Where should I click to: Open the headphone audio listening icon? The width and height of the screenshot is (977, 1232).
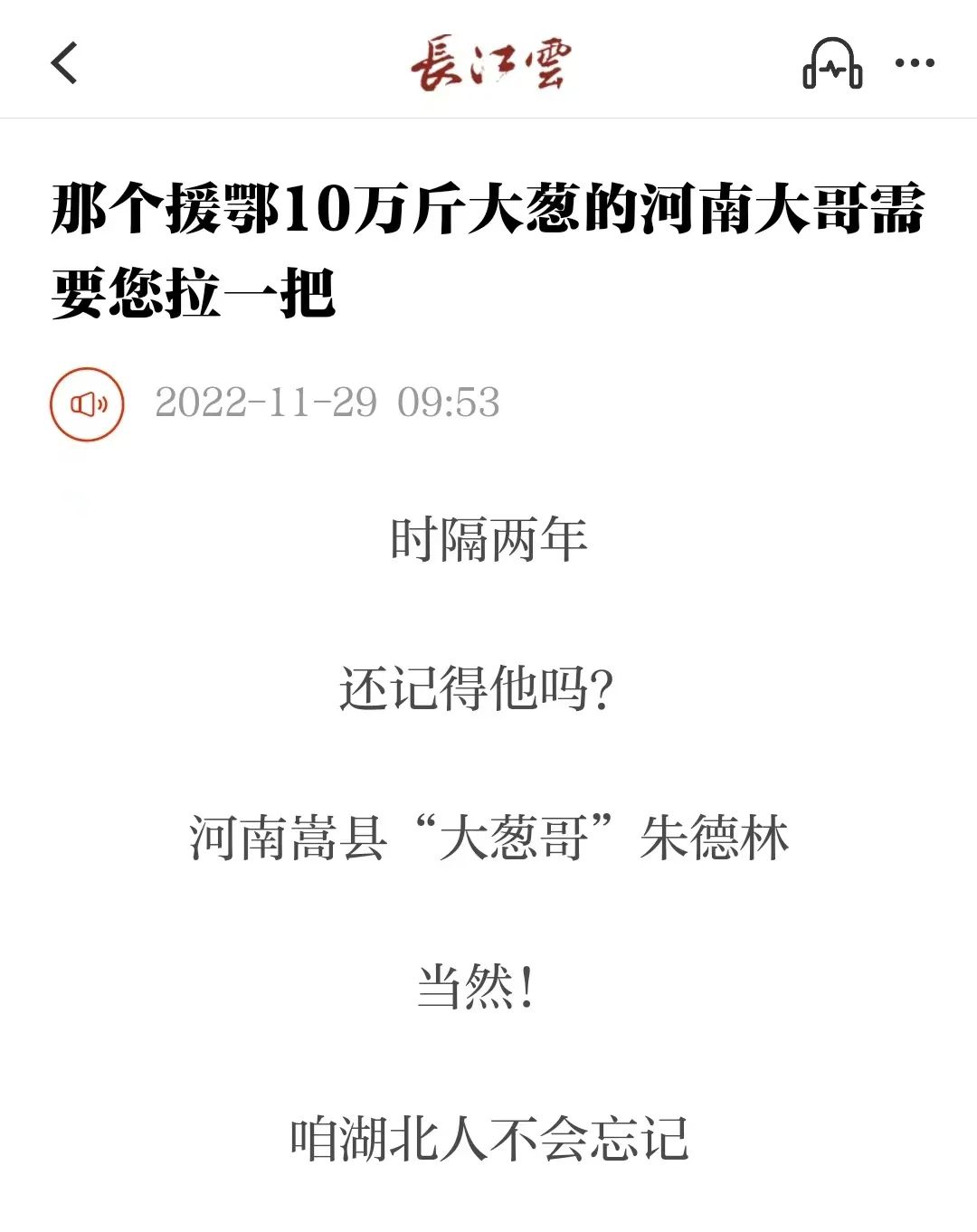(832, 63)
